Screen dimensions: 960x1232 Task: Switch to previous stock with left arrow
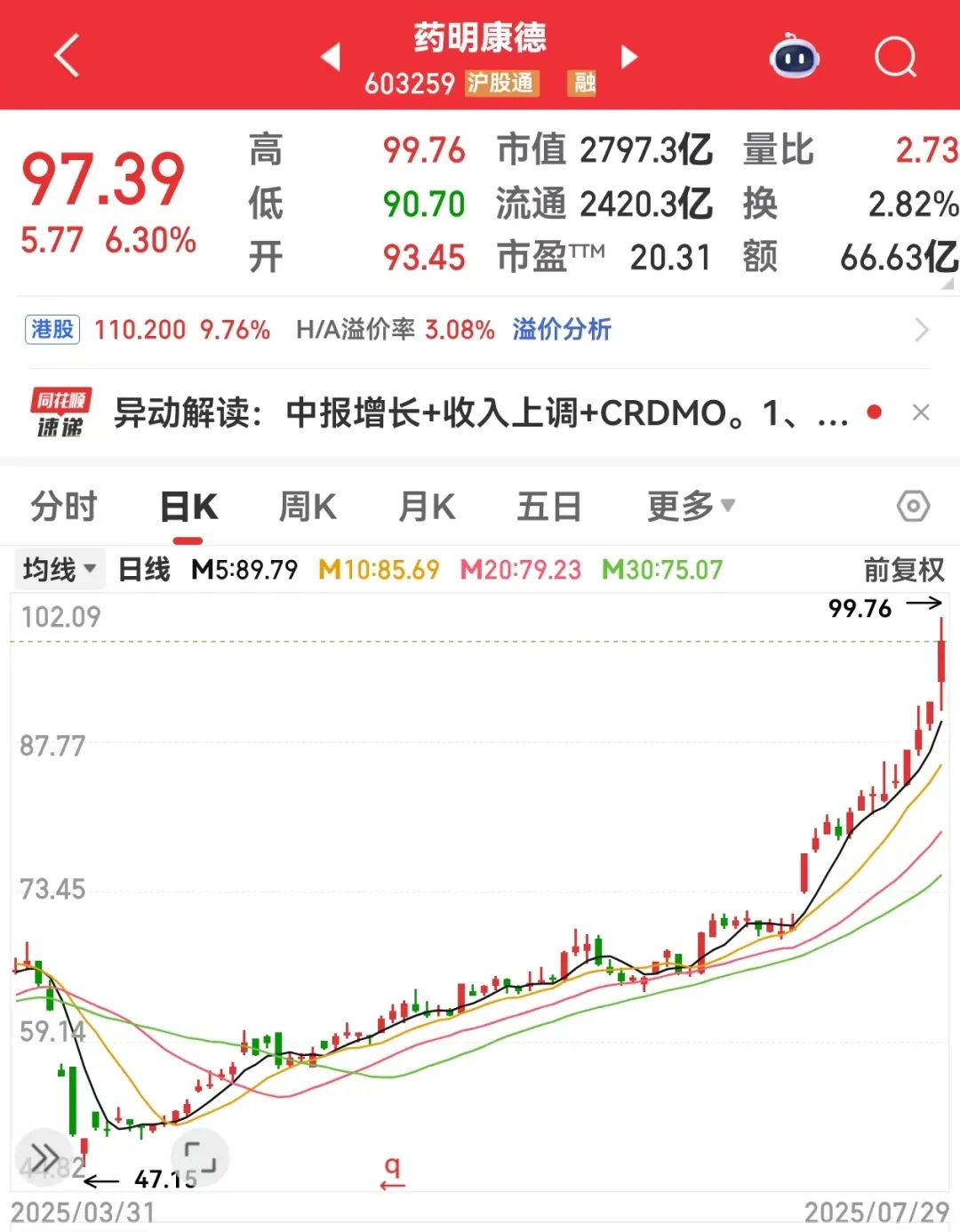coord(332,56)
